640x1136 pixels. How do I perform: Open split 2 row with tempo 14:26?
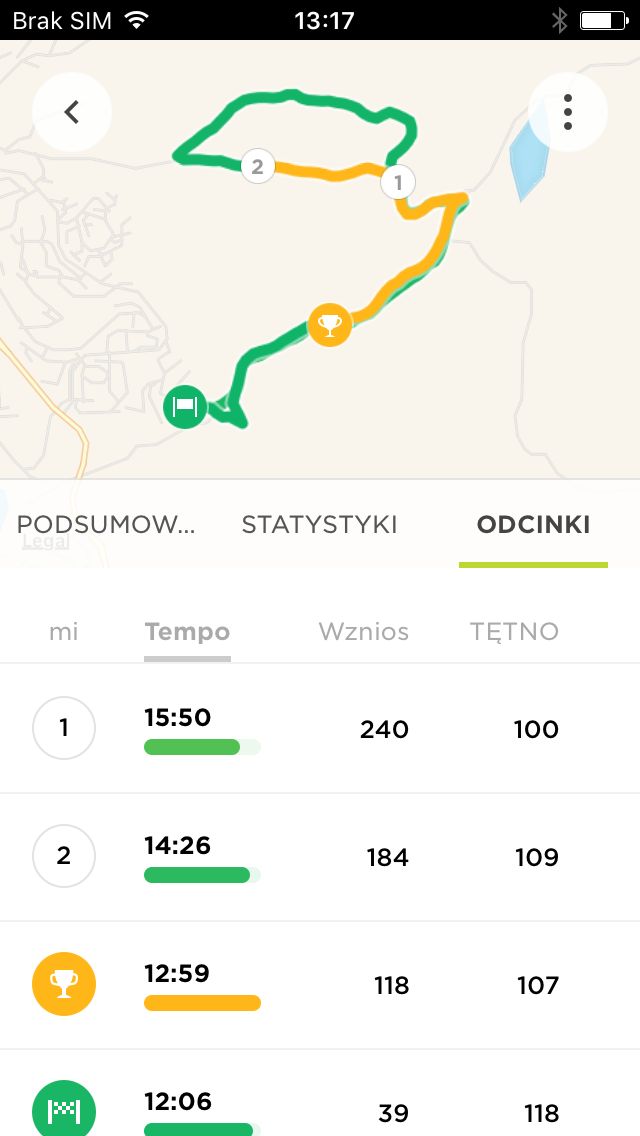pyautogui.click(x=320, y=856)
